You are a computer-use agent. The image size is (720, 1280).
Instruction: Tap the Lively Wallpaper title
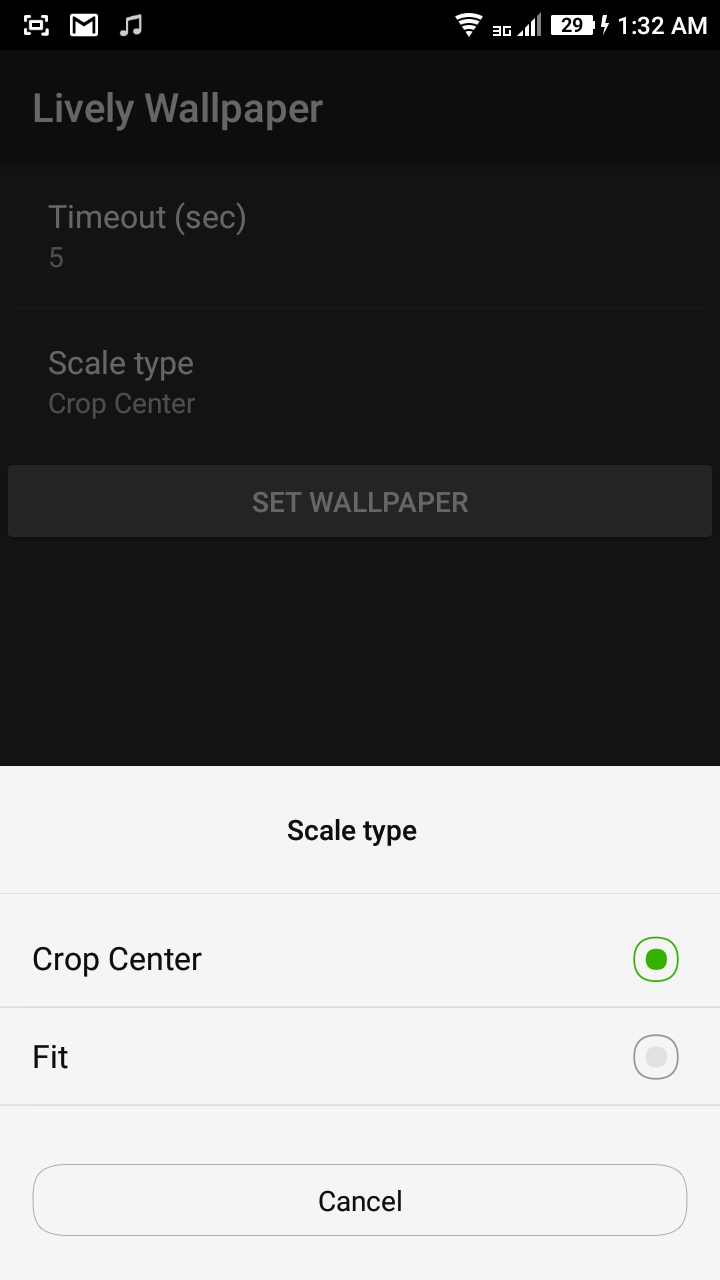(x=178, y=107)
